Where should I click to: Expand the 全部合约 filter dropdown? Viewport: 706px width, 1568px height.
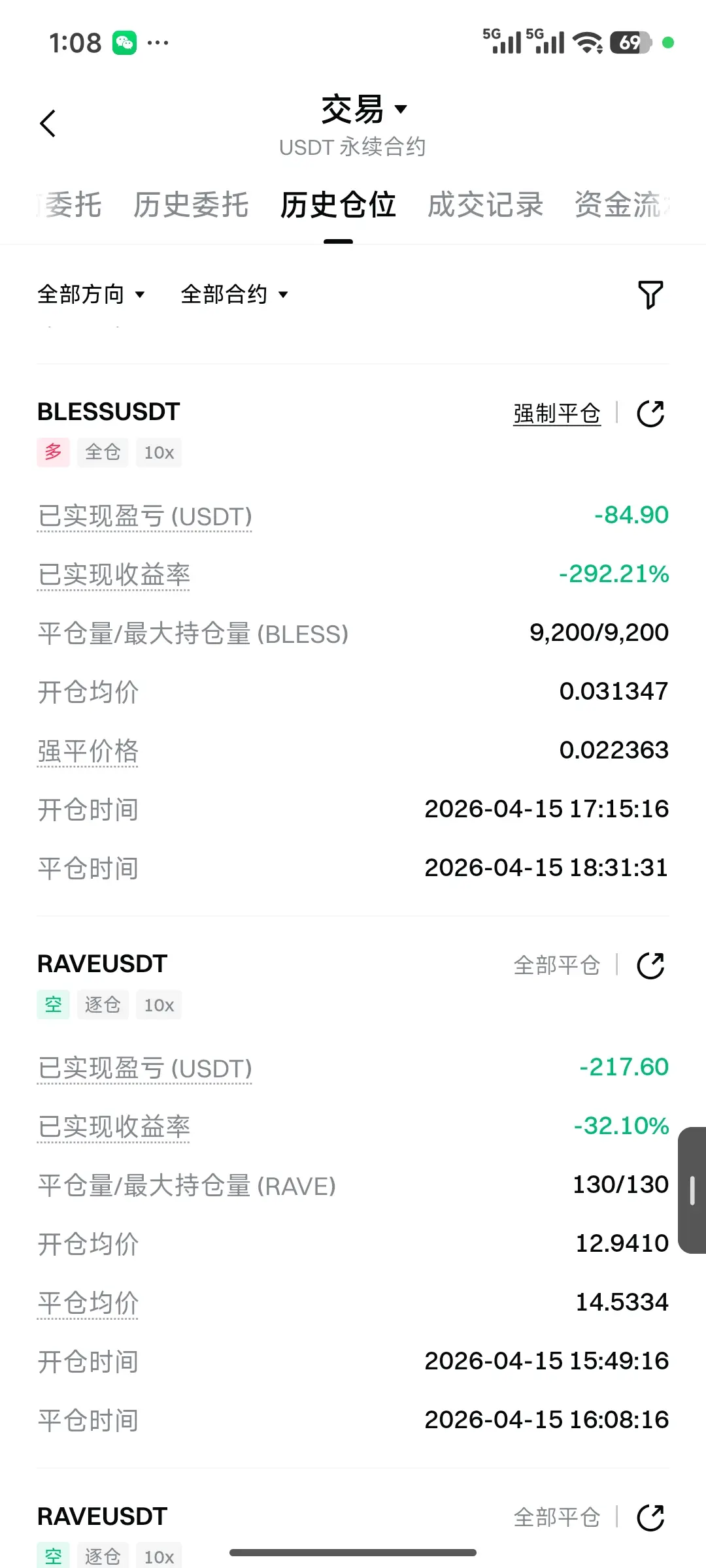point(234,294)
